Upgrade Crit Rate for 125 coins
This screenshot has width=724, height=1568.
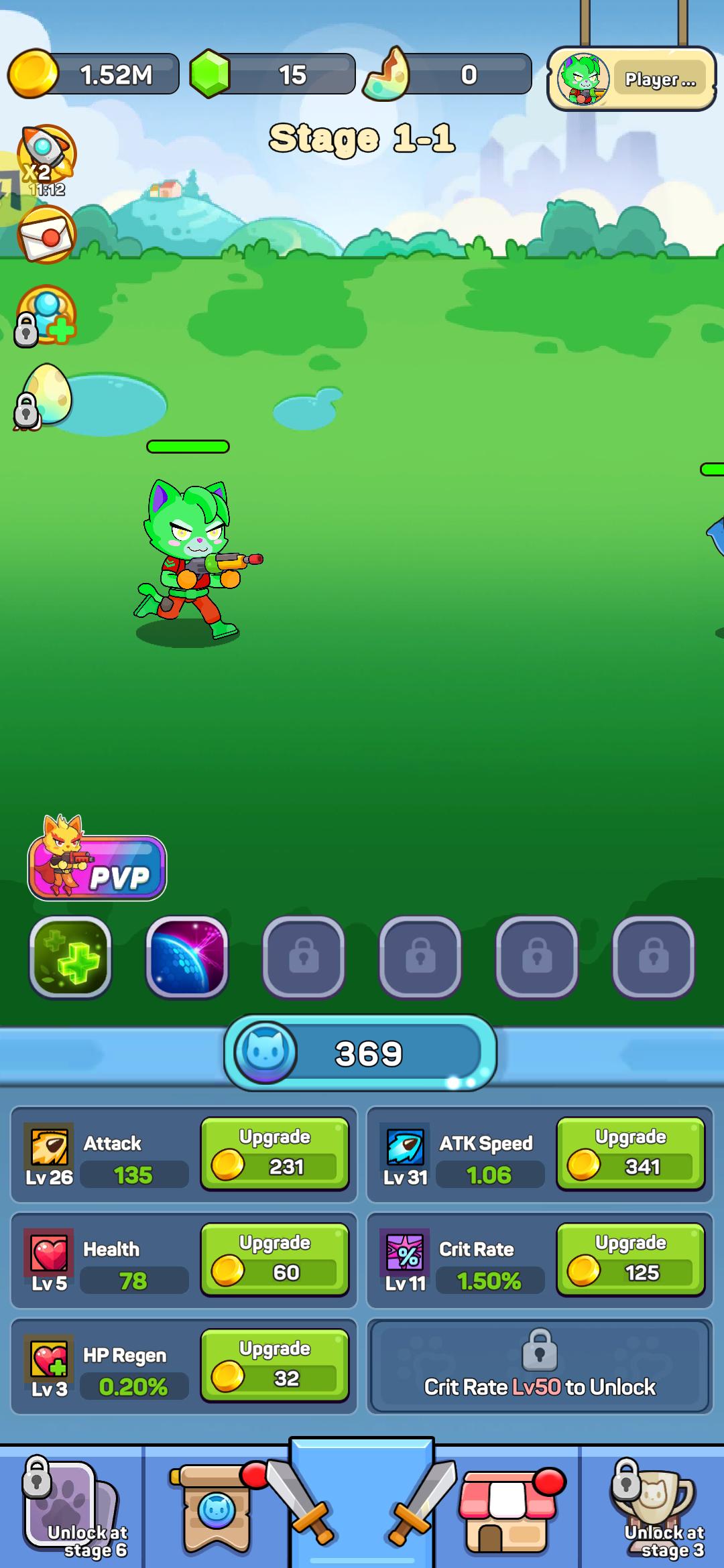click(630, 1259)
